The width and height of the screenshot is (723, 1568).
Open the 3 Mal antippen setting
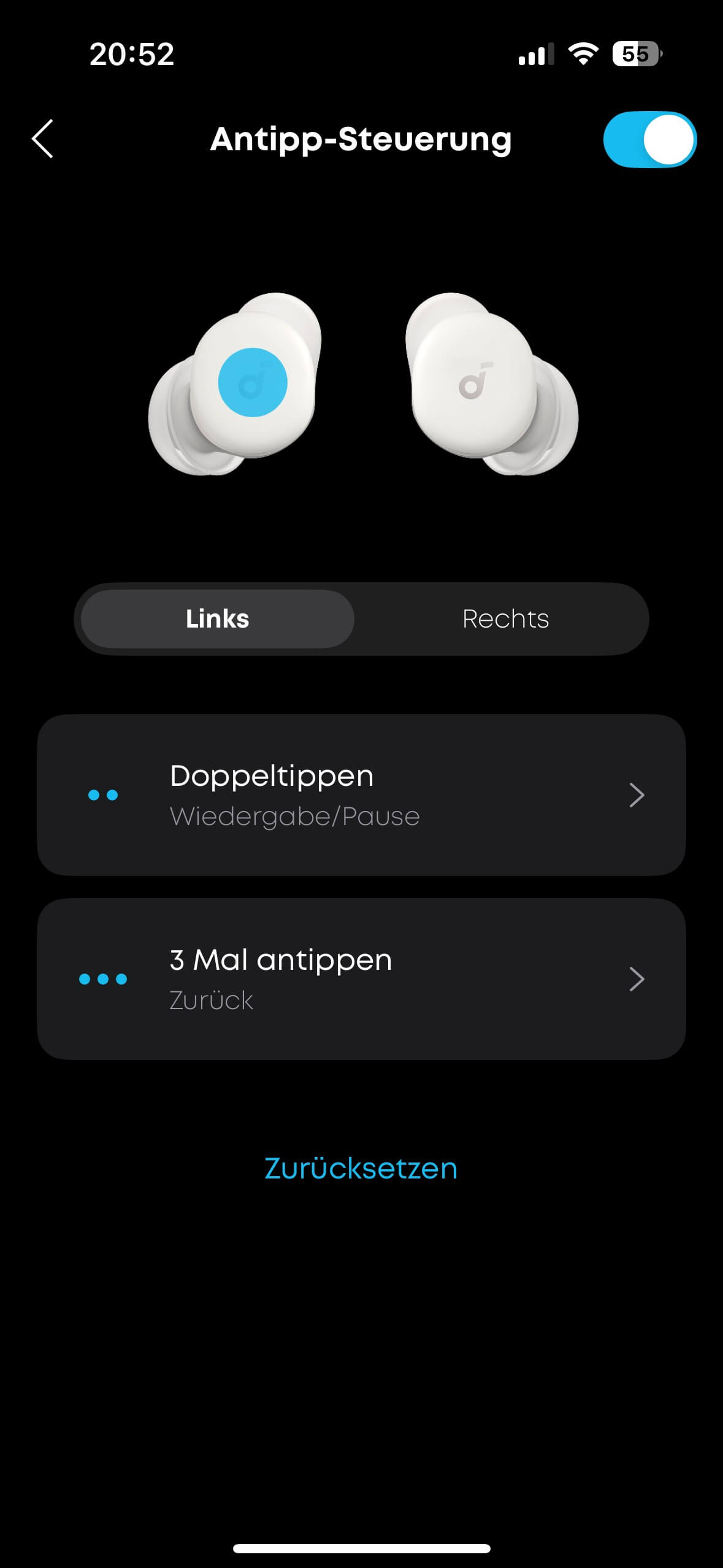361,979
